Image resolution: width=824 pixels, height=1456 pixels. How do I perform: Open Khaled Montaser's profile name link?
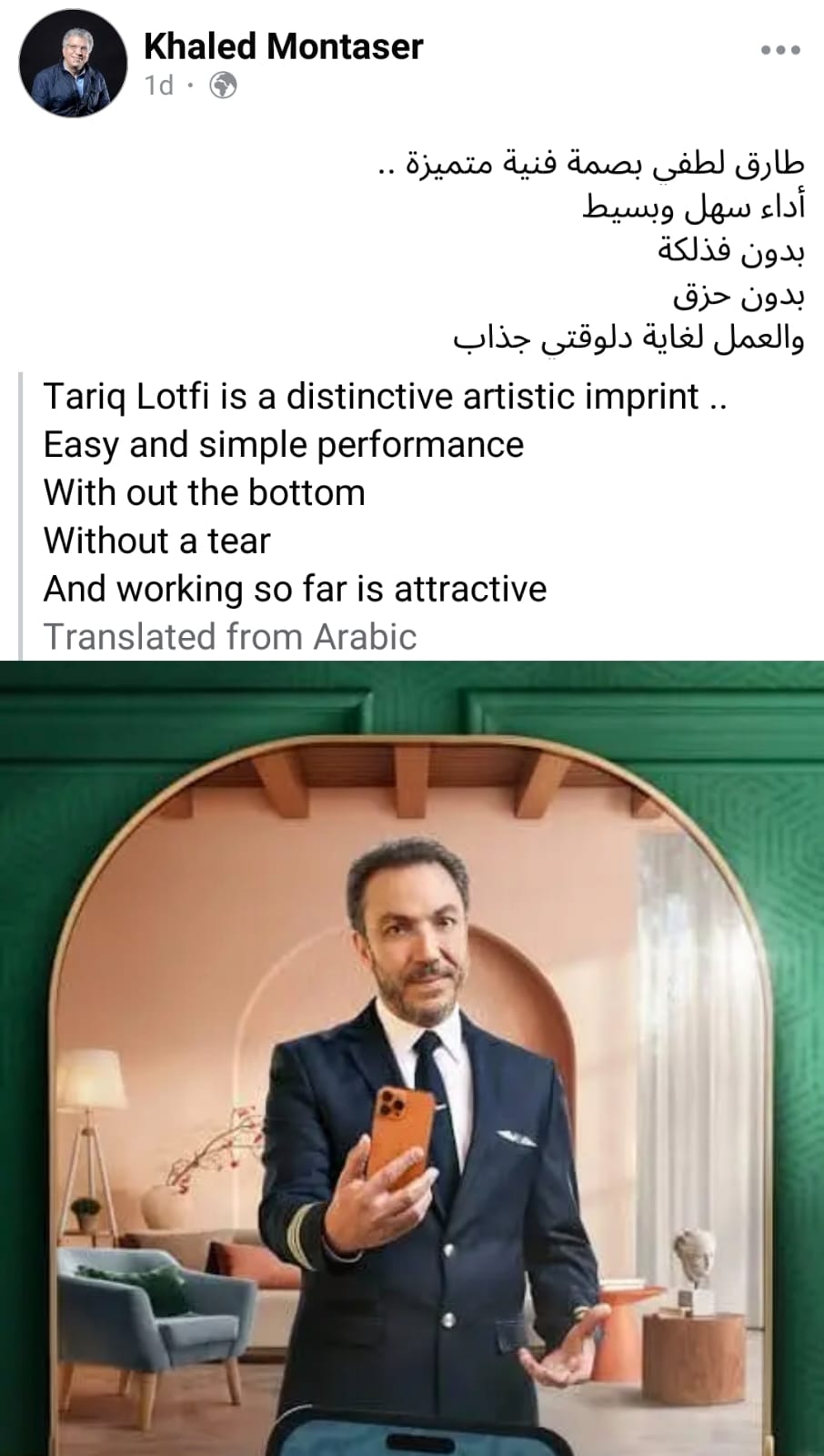pos(283,45)
